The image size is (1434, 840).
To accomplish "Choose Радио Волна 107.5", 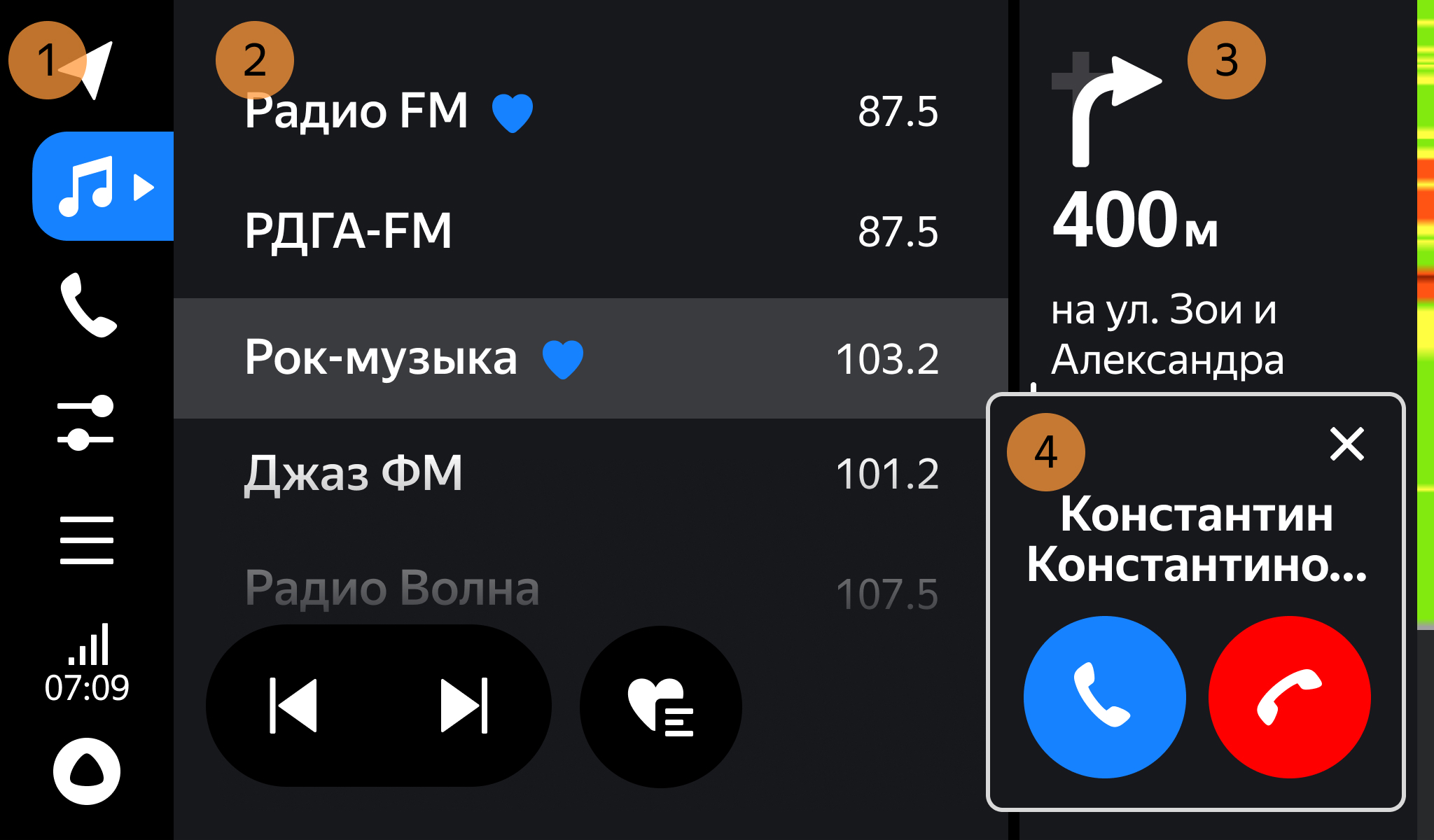I will 590,589.
